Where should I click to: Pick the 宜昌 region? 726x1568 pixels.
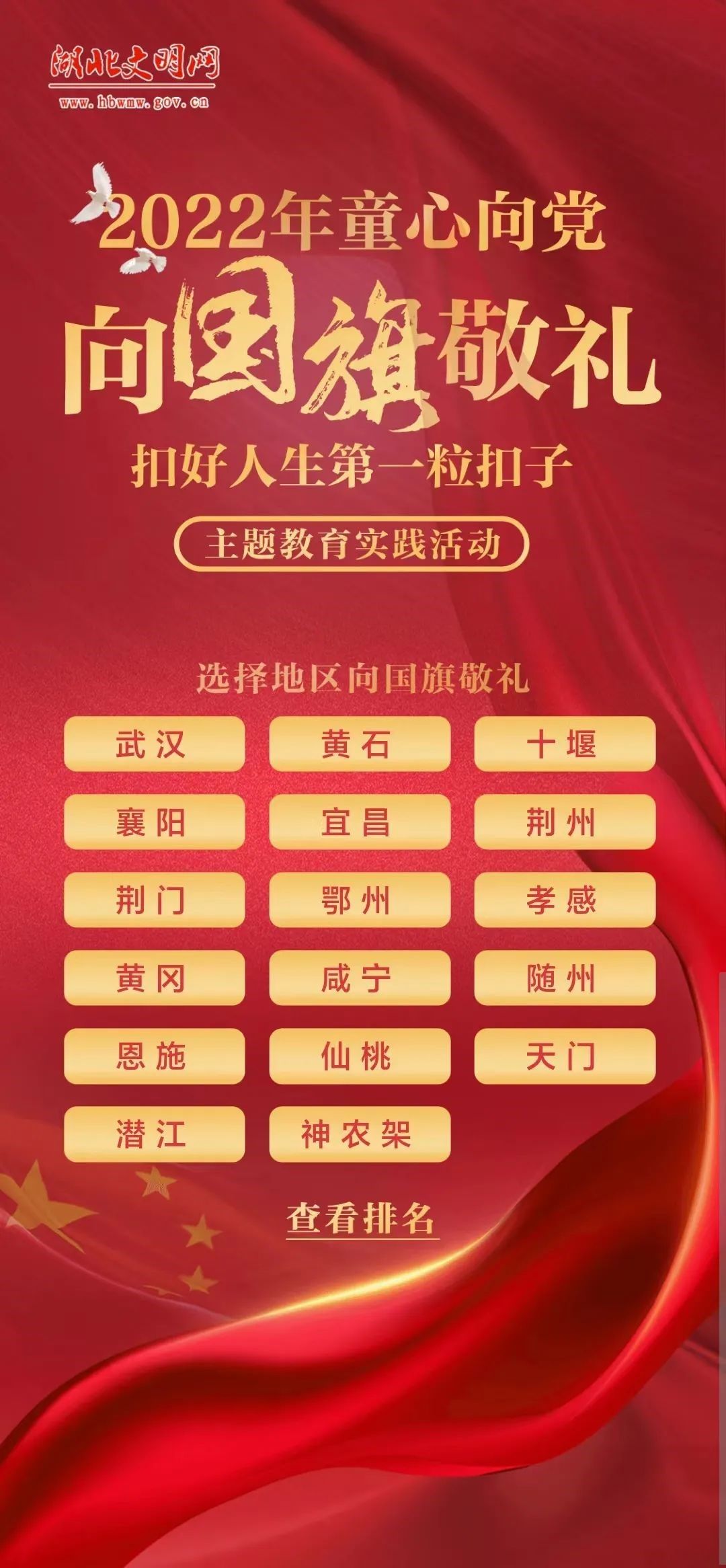tap(360, 822)
